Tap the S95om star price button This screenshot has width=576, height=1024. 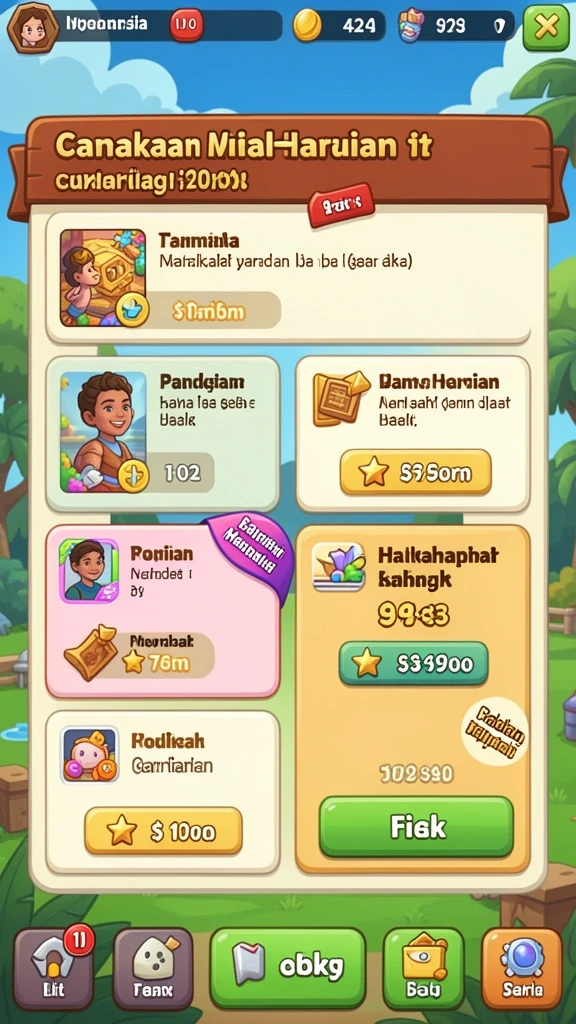[x=415, y=472]
